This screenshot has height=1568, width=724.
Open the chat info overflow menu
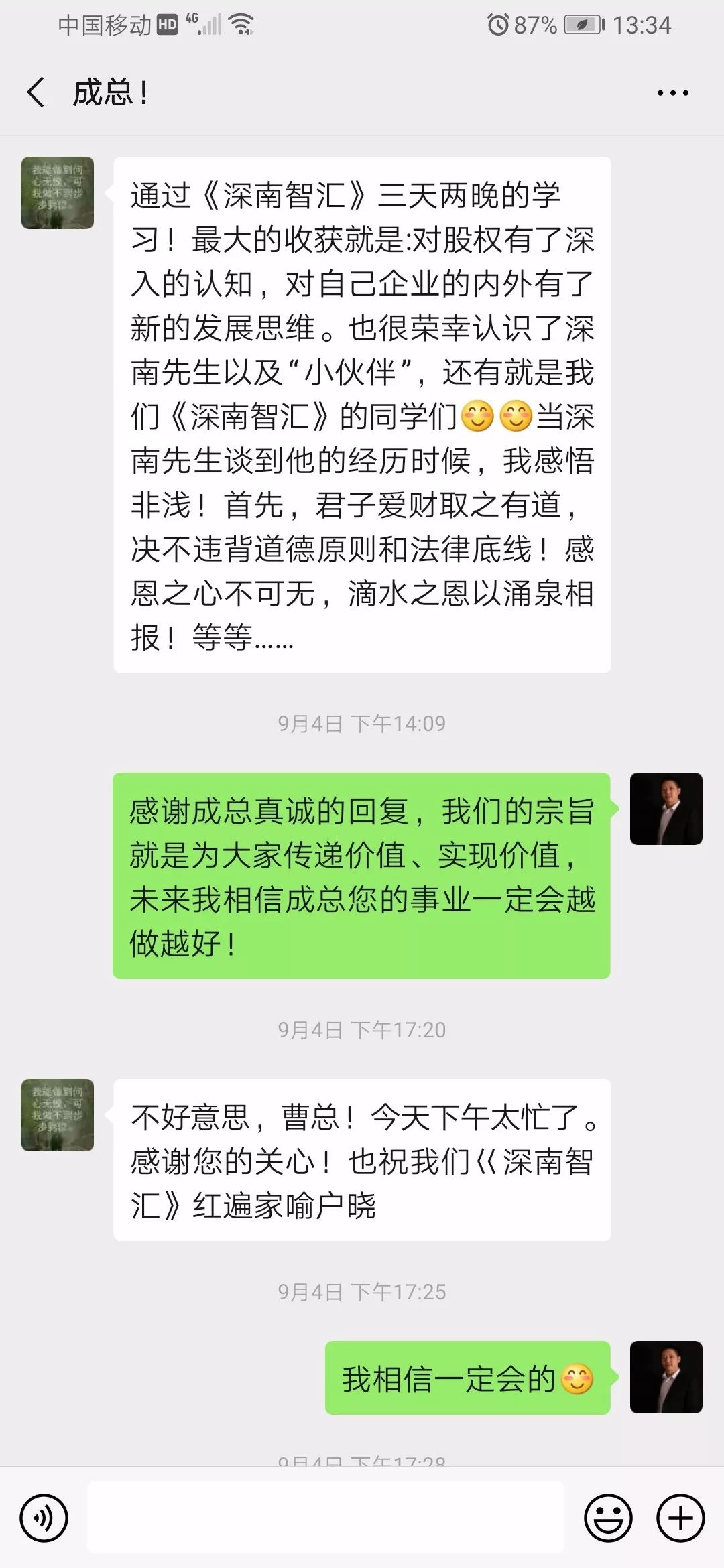(672, 93)
